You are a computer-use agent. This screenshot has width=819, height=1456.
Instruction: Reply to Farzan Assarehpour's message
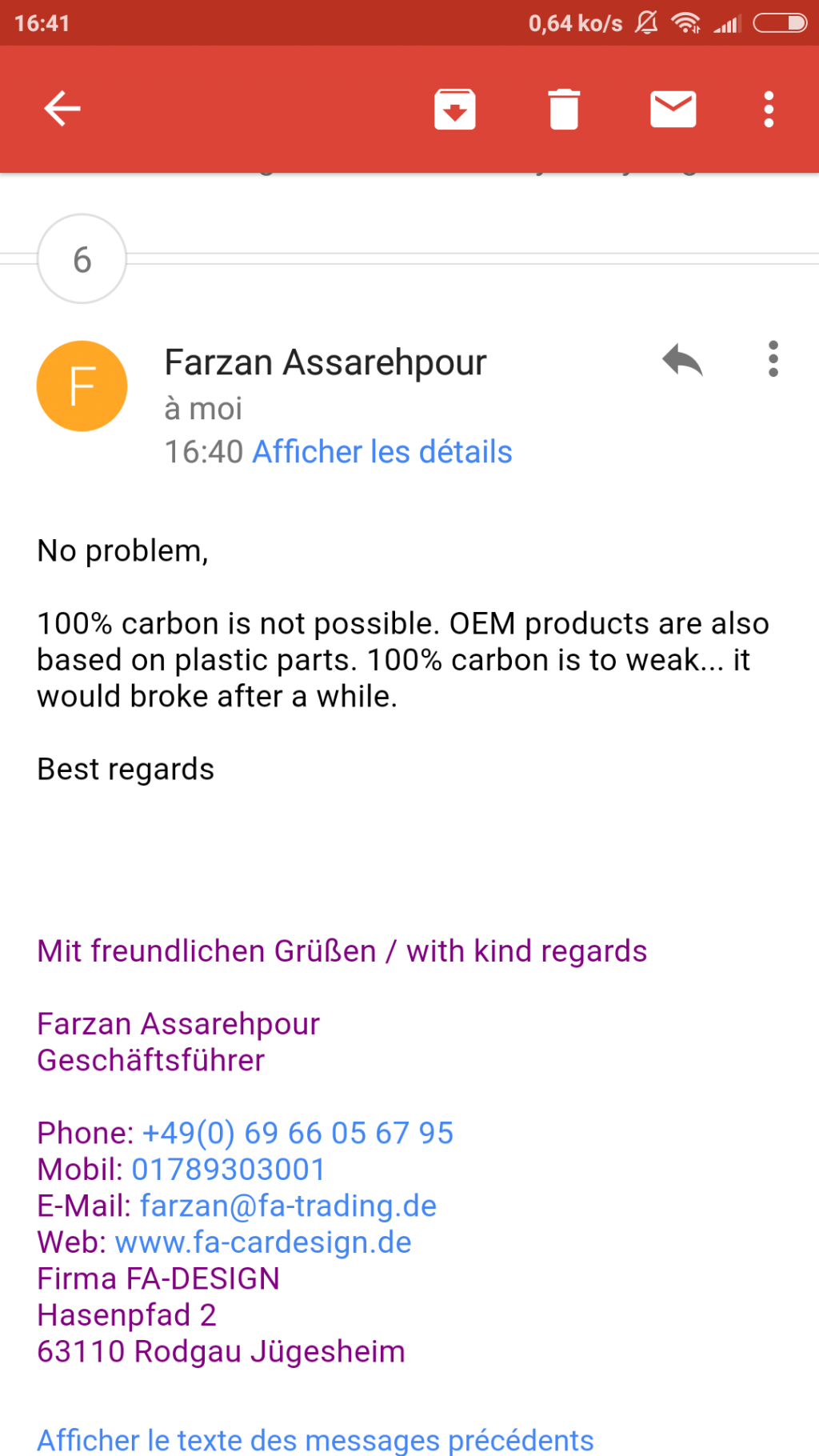coord(681,360)
